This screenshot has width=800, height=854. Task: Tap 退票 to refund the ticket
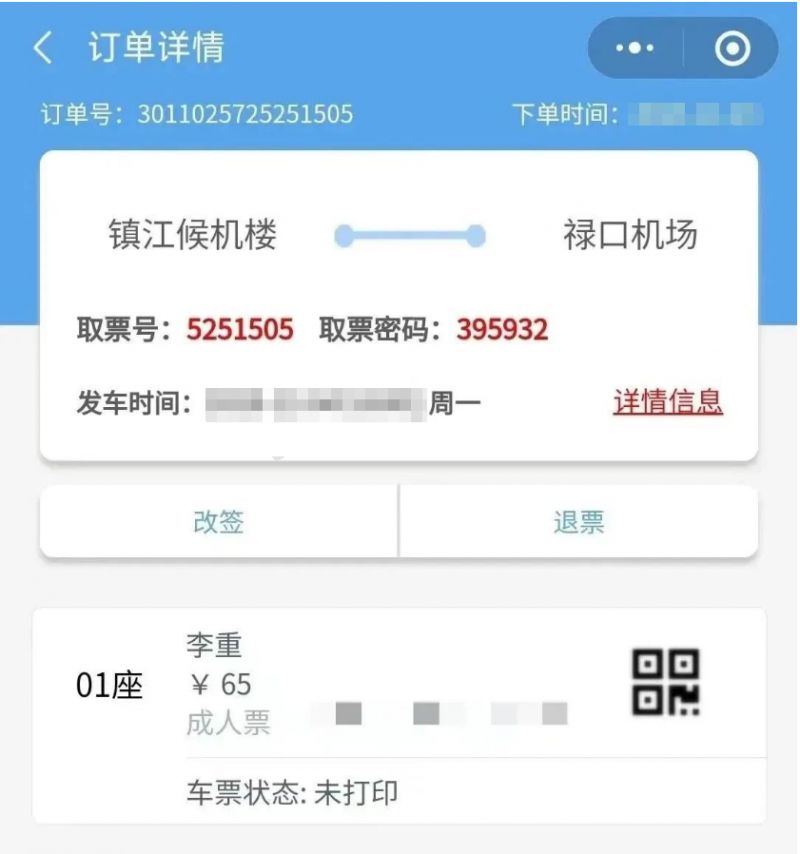(578, 522)
